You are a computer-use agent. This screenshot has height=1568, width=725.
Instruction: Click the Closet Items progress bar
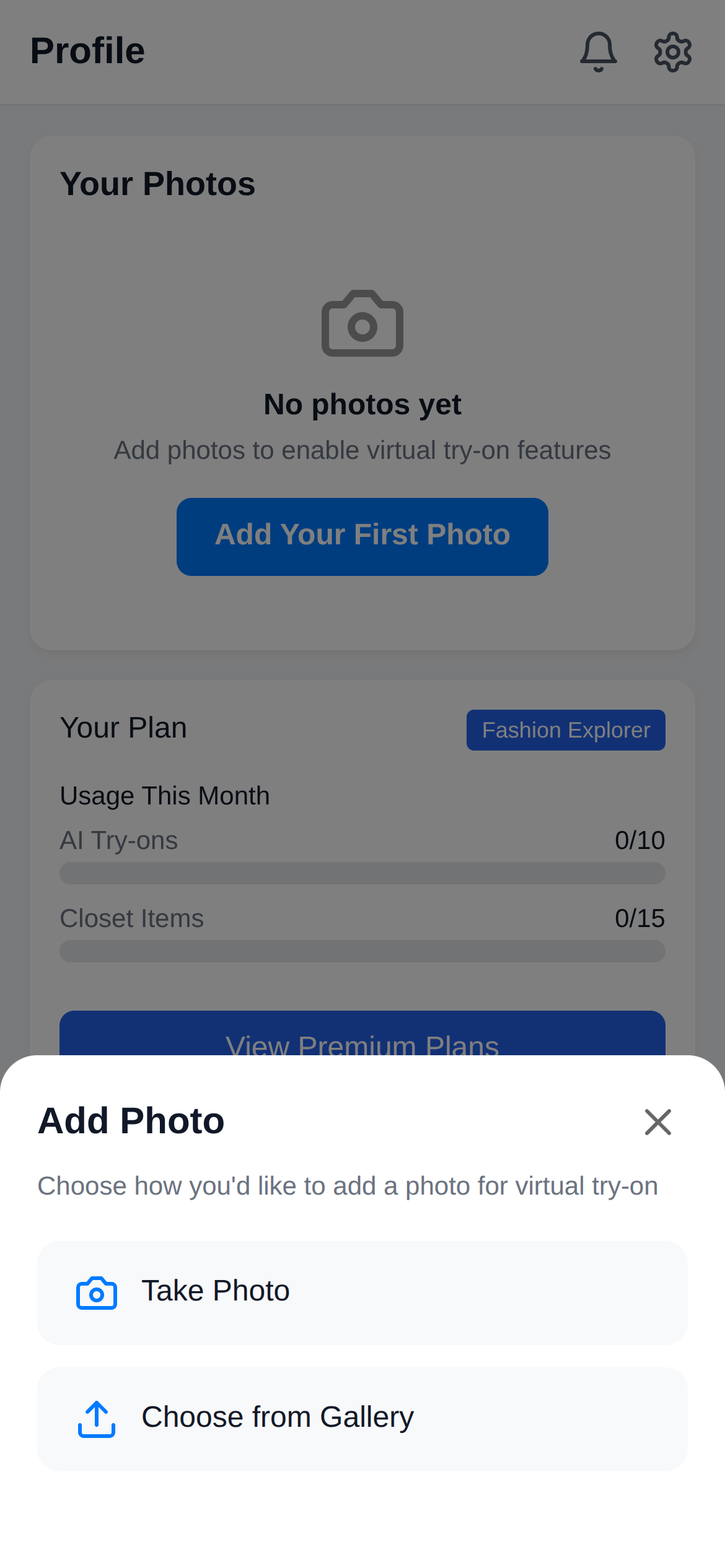pyautogui.click(x=362, y=951)
